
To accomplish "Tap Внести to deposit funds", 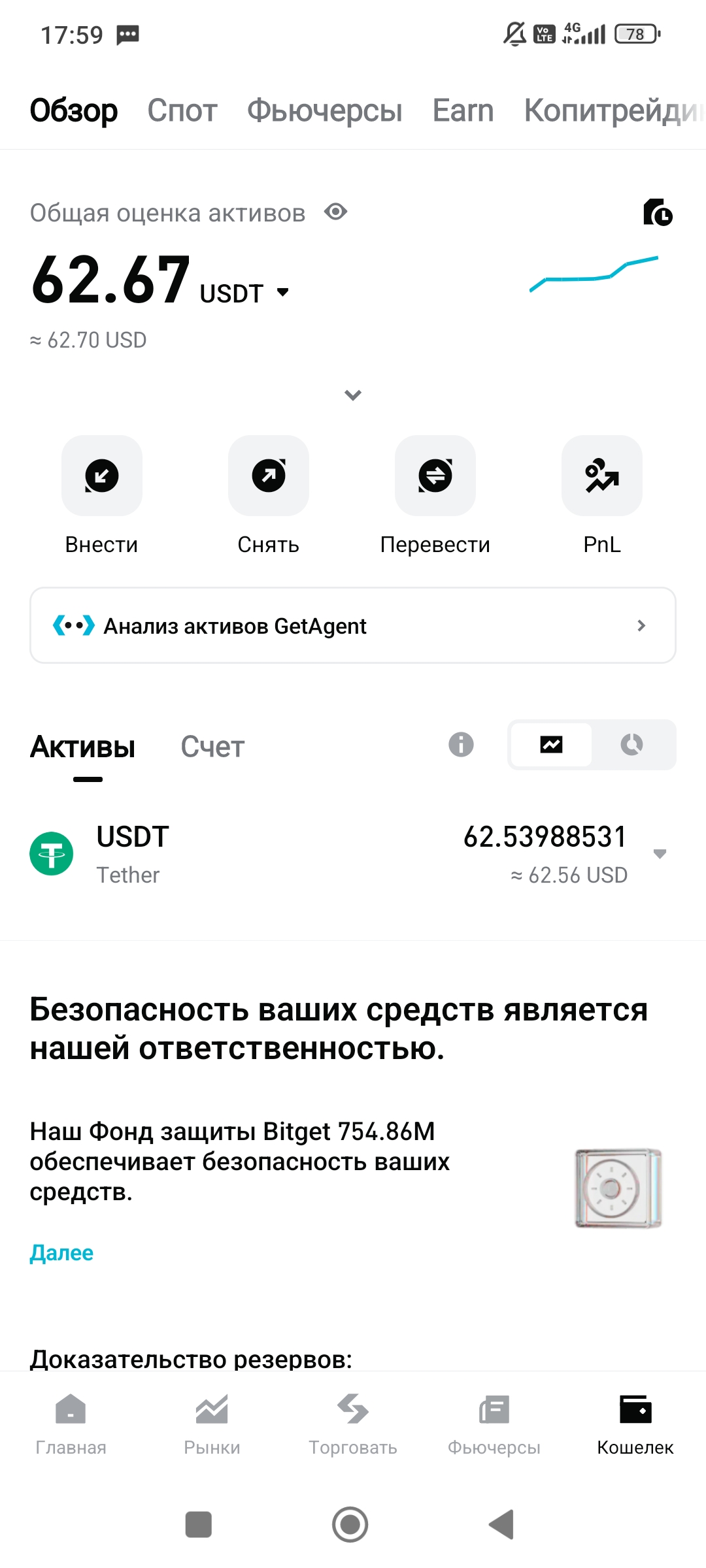I will coord(101,476).
